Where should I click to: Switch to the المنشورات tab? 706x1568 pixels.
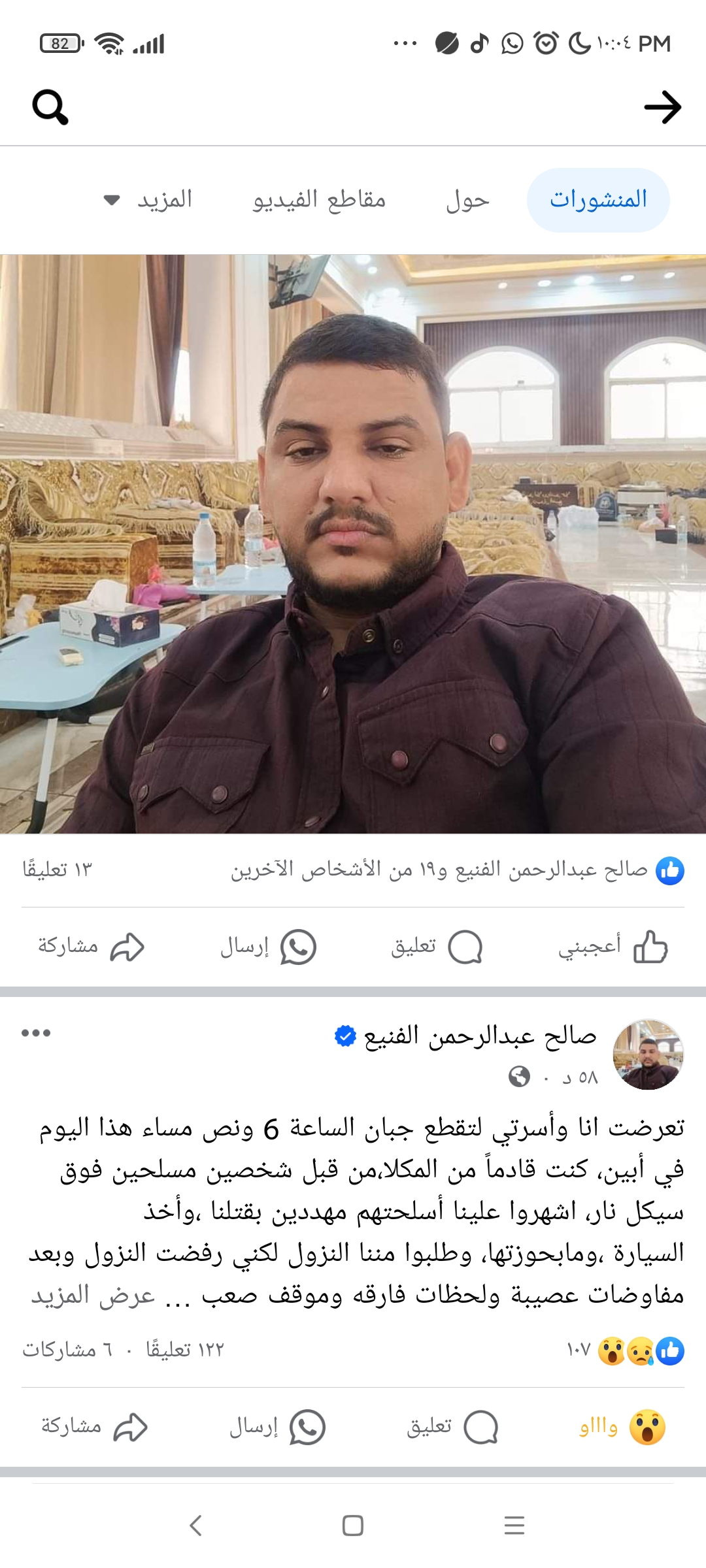[598, 200]
